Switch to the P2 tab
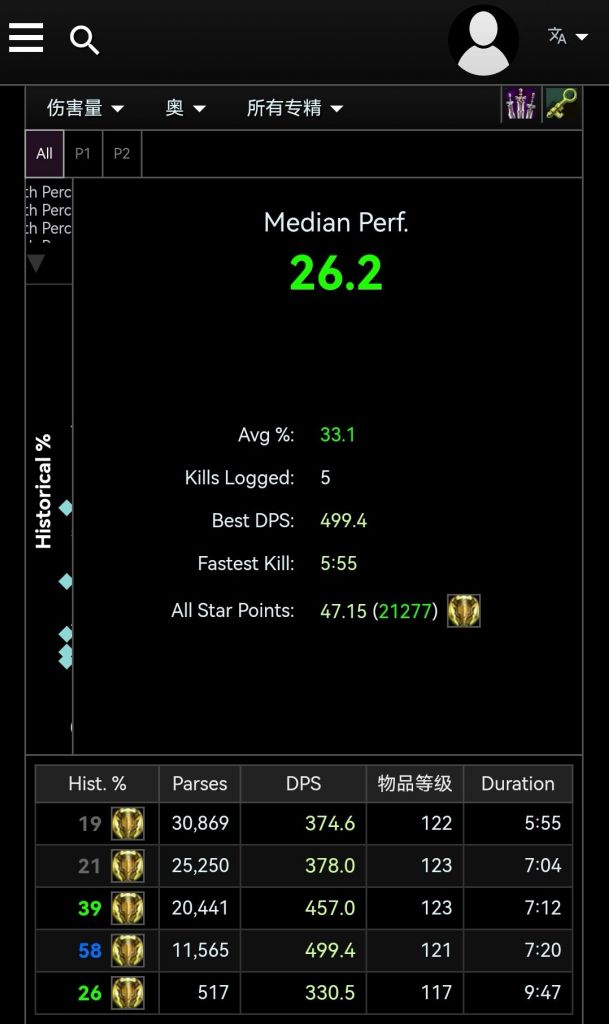The height and width of the screenshot is (1024, 609). [122, 154]
